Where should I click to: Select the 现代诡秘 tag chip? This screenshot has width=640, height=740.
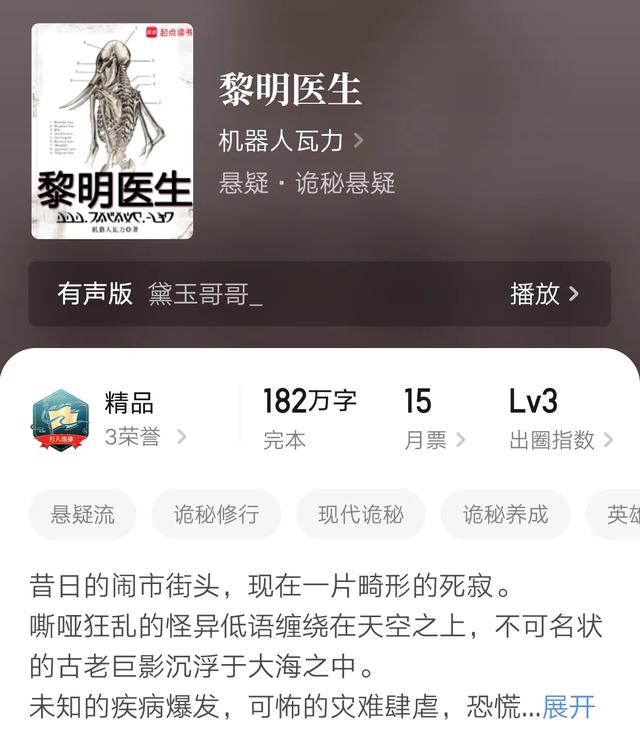[x=361, y=515]
